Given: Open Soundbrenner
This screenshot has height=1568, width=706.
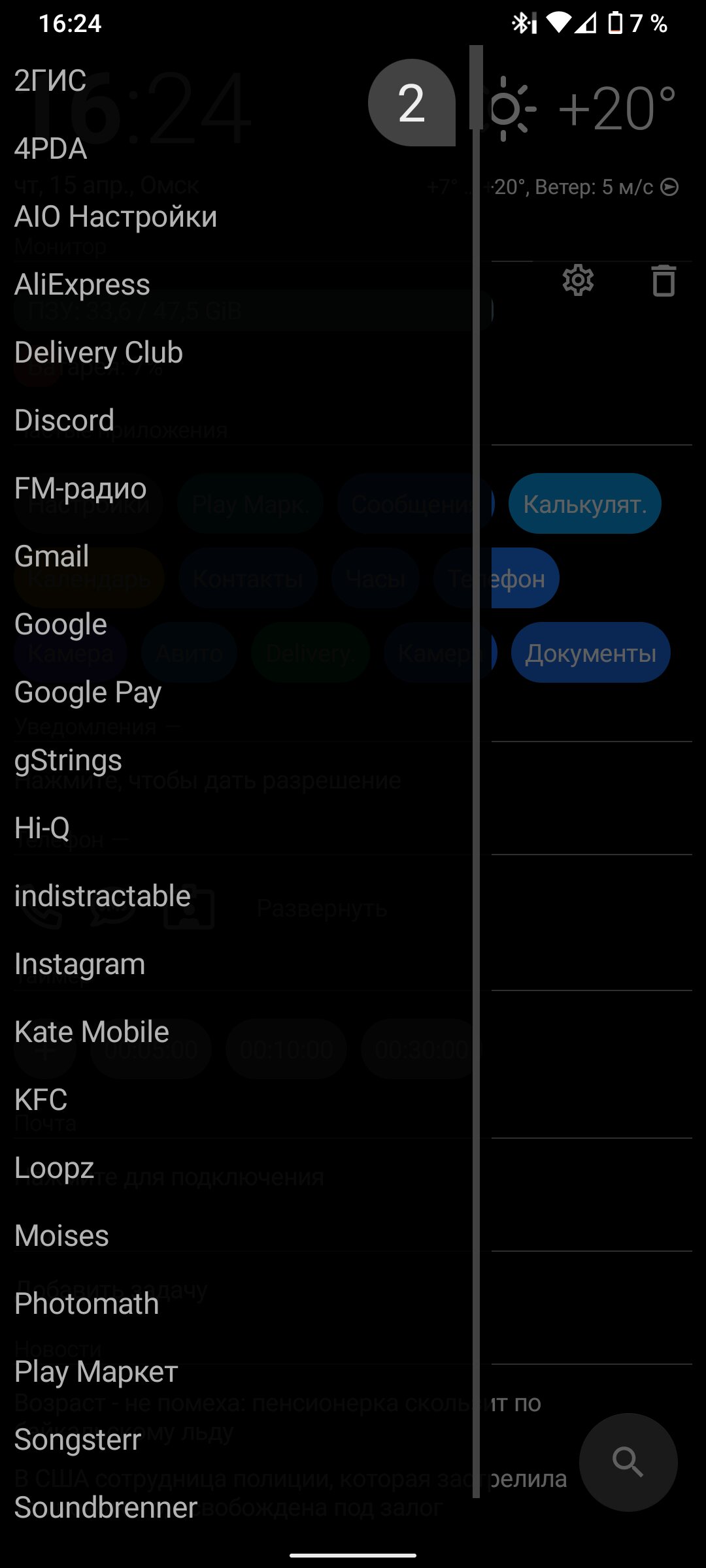Looking at the screenshot, I should tap(106, 1508).
